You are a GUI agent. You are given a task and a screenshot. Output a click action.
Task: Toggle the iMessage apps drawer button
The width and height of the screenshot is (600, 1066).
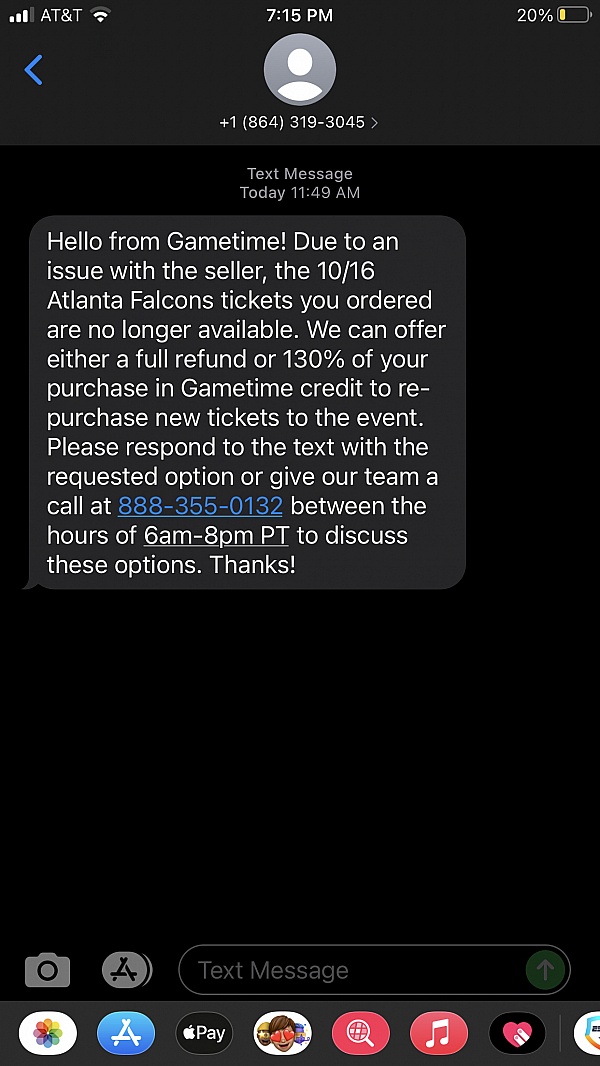[x=126, y=969]
